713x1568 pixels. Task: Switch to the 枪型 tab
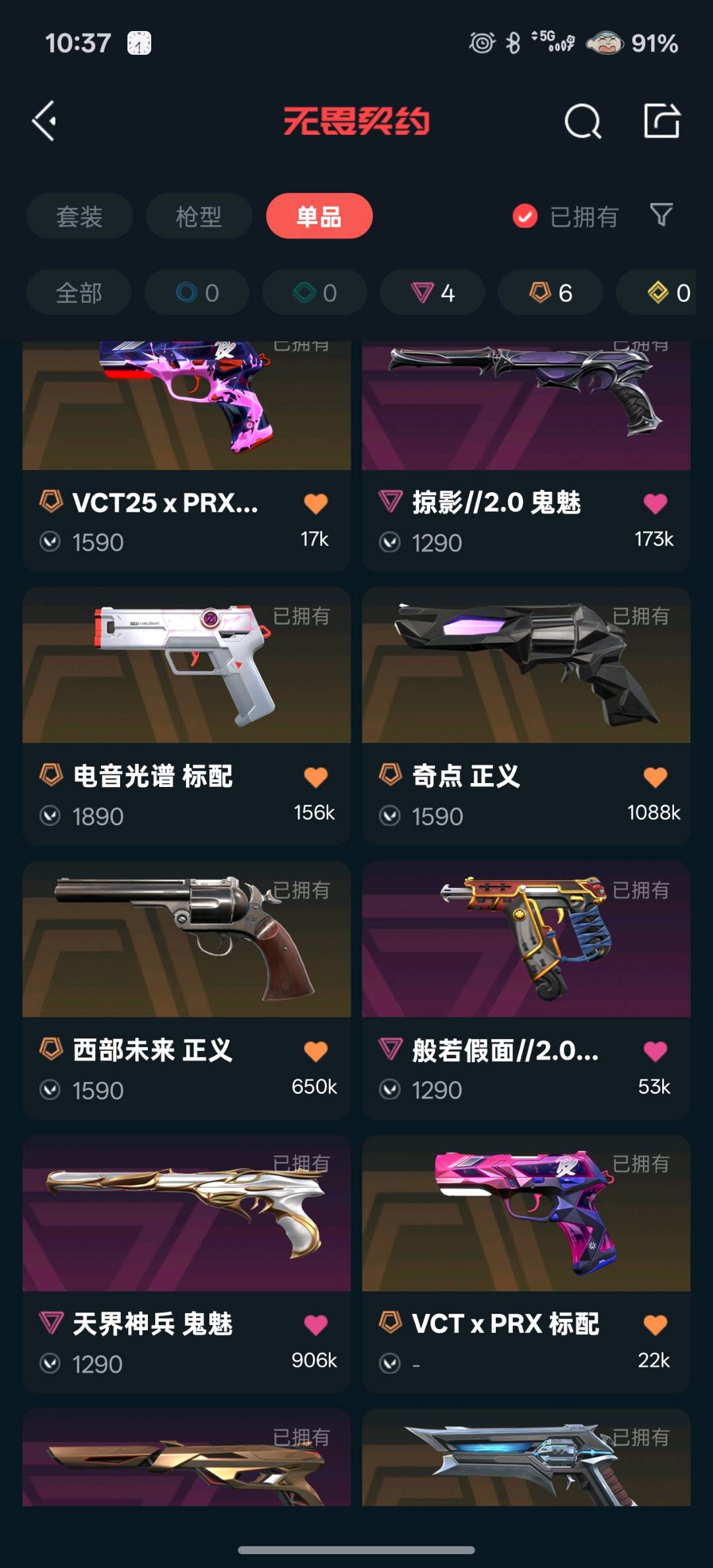[198, 216]
